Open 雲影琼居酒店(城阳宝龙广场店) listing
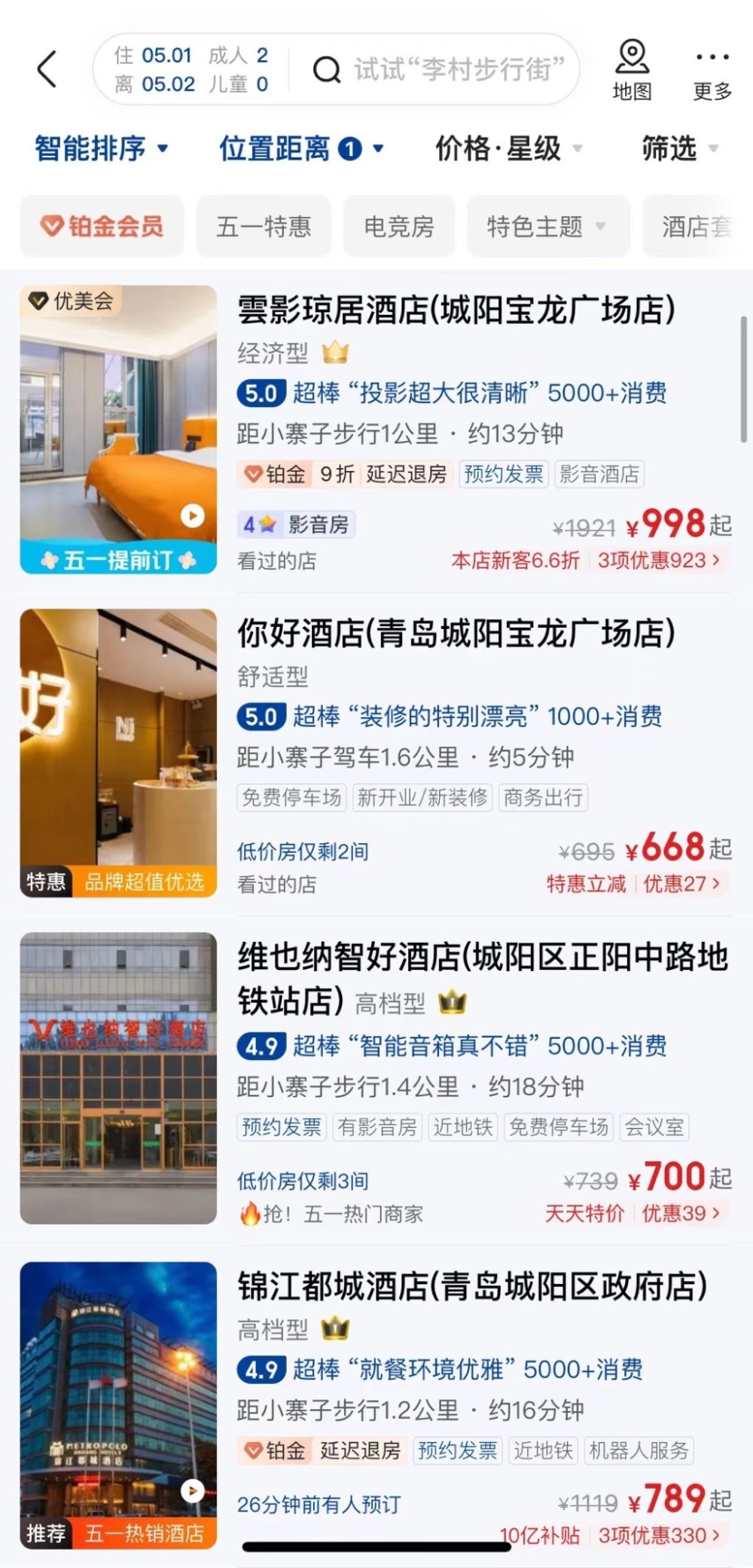This screenshot has height=1568, width=753. [x=456, y=310]
